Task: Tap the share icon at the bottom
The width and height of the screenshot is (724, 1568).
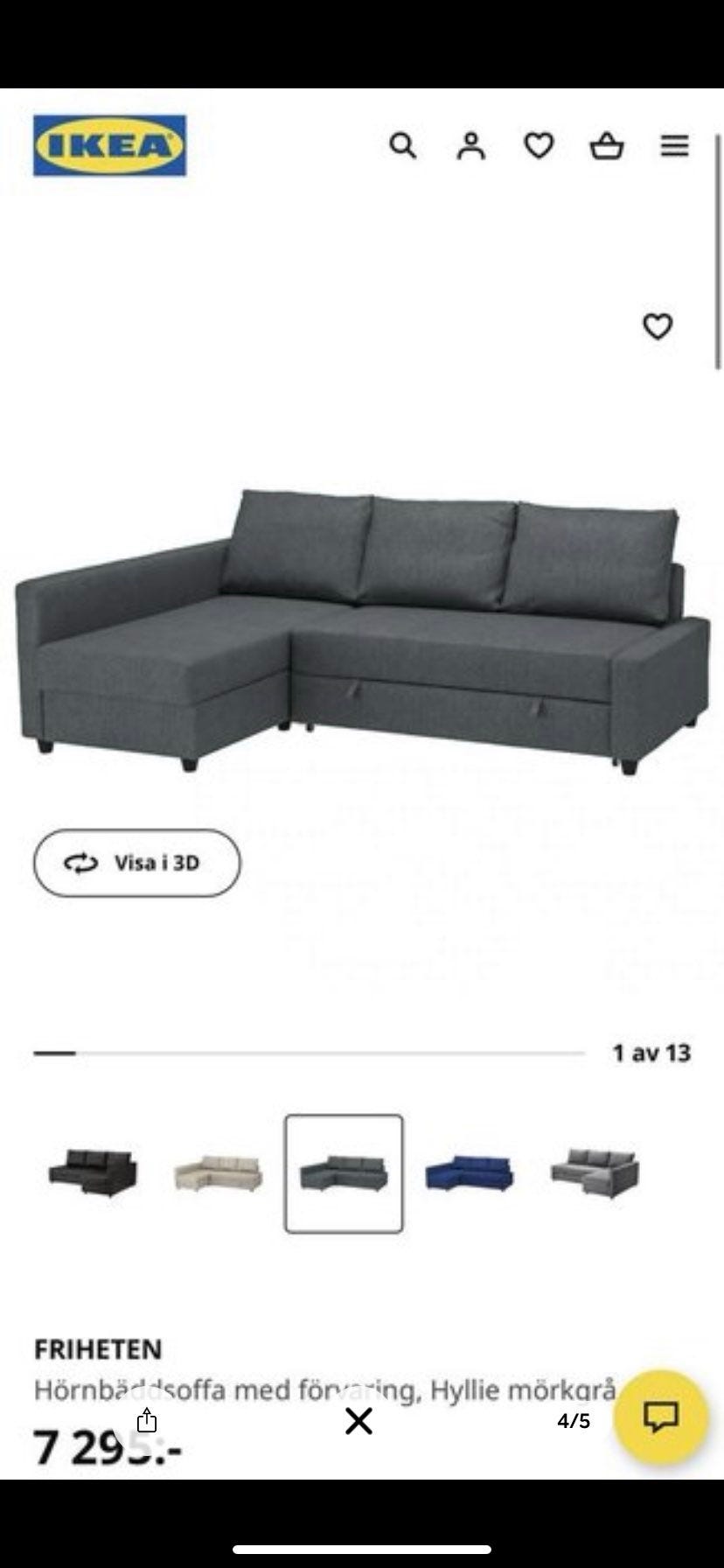Action: 148,1417
